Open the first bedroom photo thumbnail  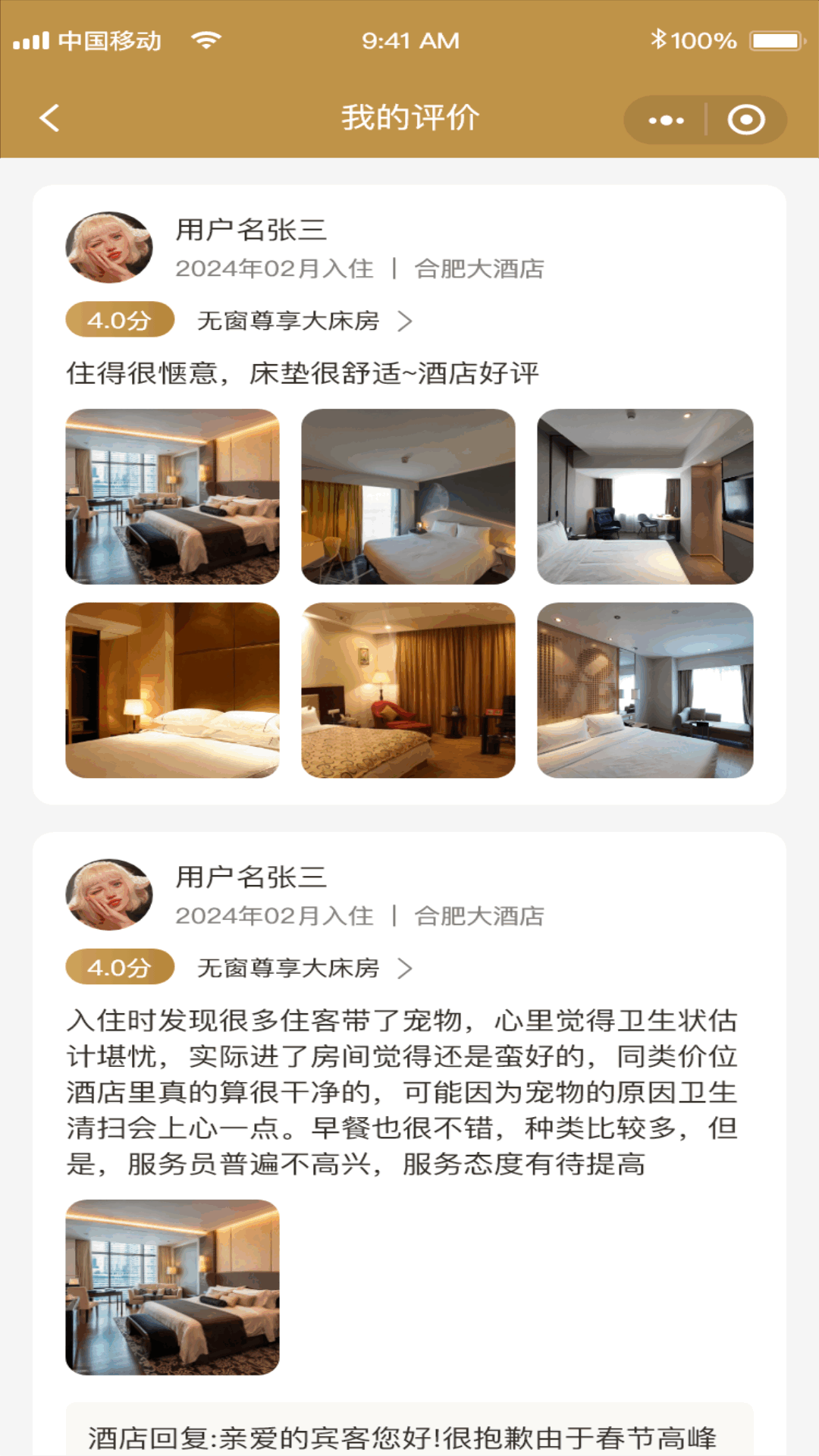click(172, 494)
